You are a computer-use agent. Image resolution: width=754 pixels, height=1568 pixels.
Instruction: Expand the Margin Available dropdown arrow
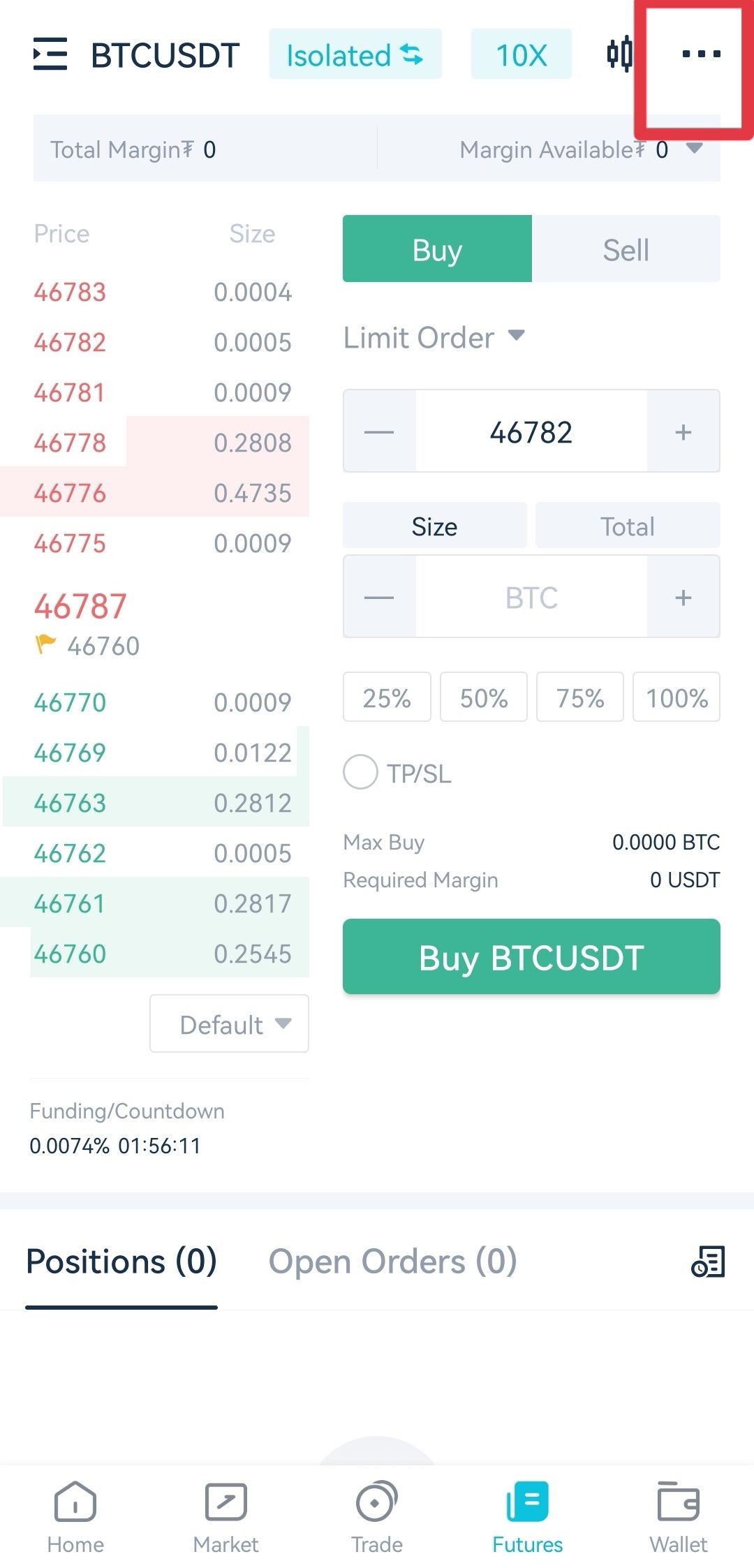pyautogui.click(x=694, y=148)
